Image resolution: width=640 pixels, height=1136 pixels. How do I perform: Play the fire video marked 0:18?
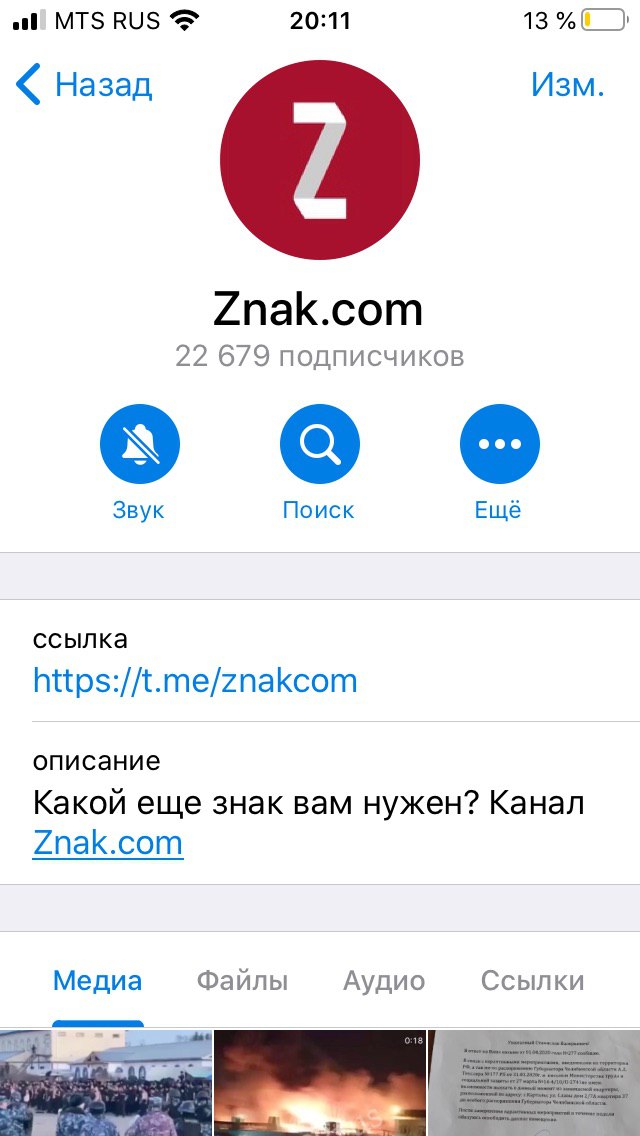coord(320,1084)
